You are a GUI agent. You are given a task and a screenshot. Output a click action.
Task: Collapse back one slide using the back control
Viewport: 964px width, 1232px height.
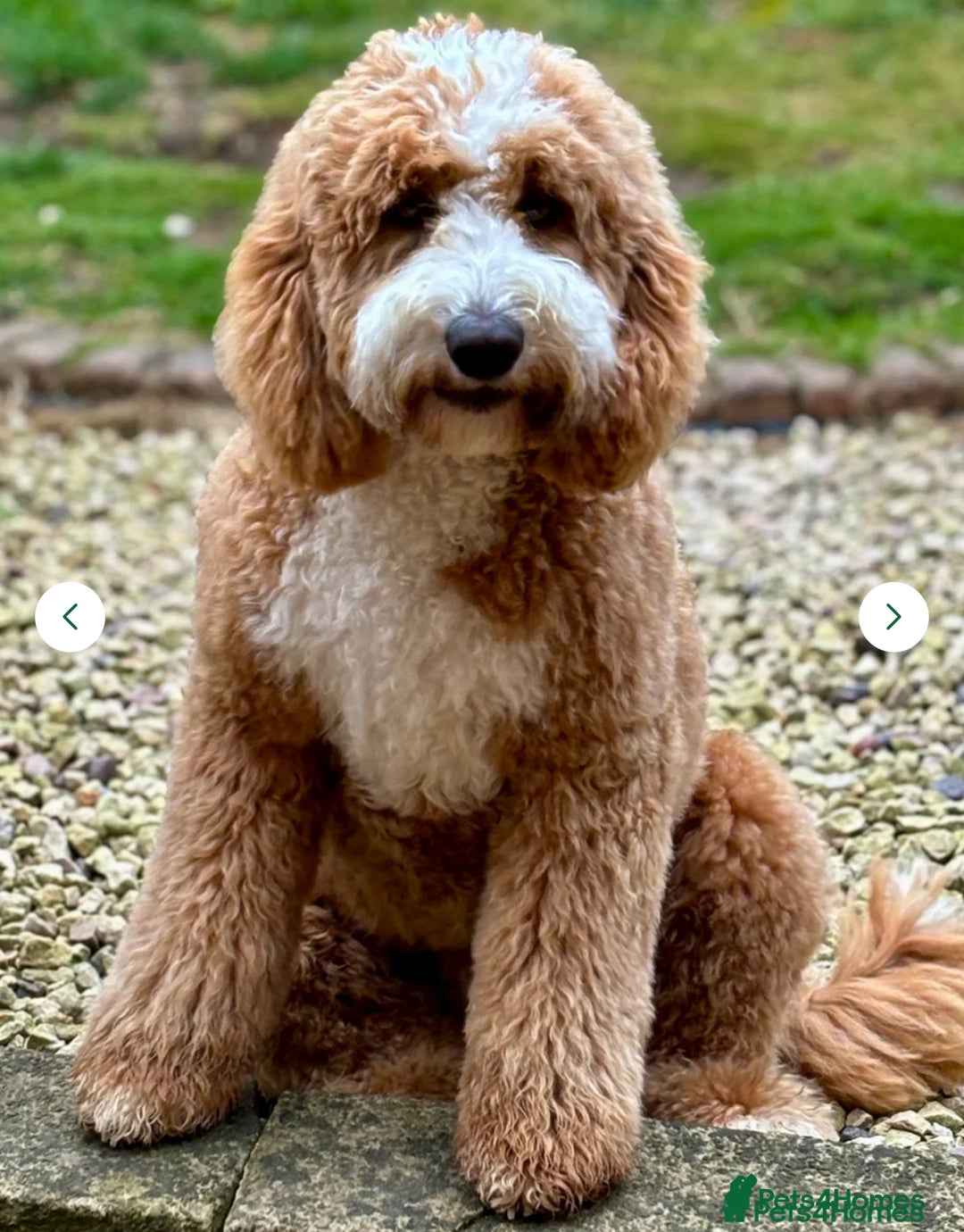tap(71, 615)
